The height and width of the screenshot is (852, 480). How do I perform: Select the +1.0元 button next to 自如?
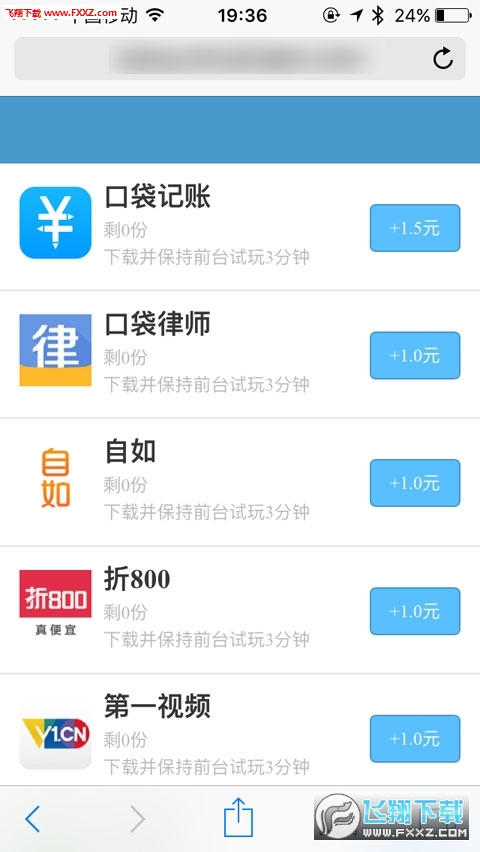point(415,483)
